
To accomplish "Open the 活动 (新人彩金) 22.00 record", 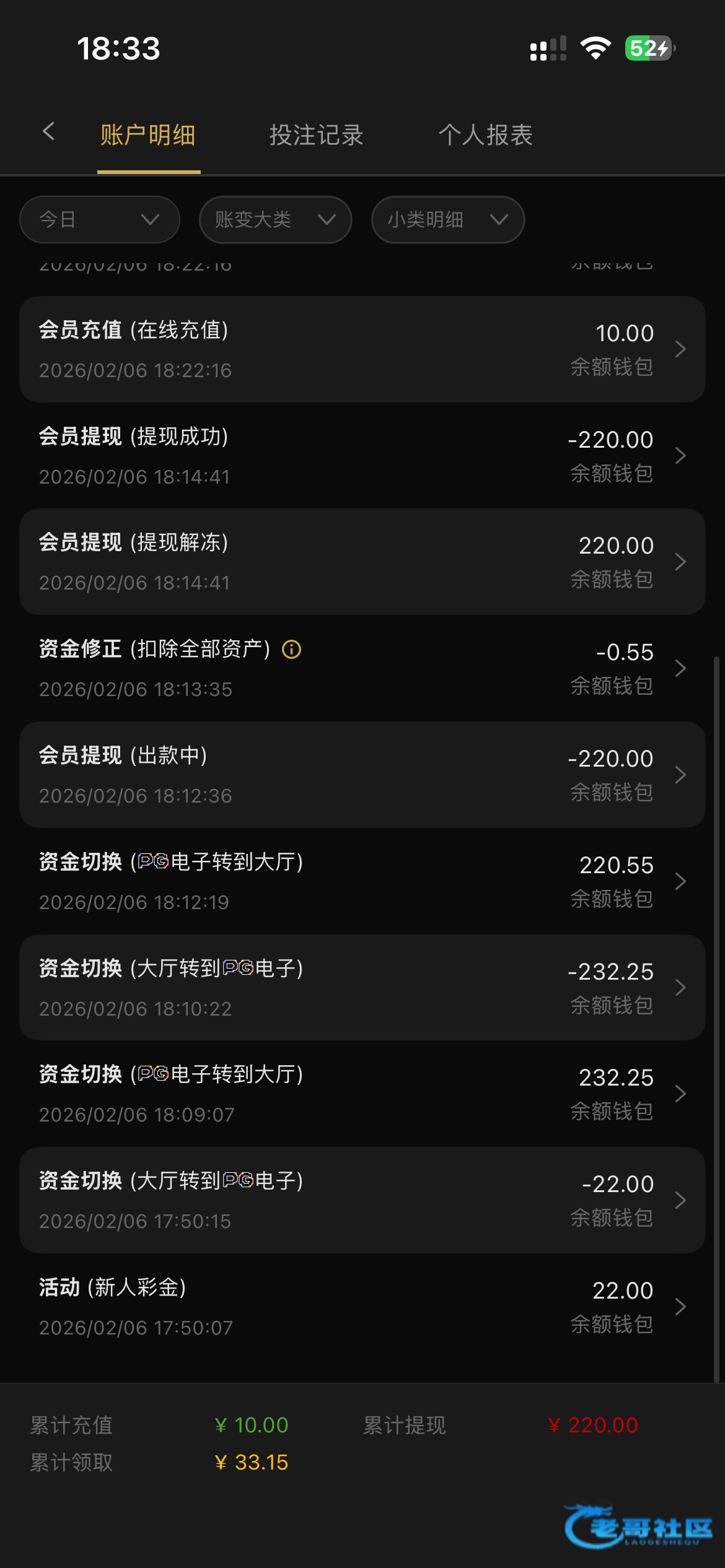I will (362, 1307).
